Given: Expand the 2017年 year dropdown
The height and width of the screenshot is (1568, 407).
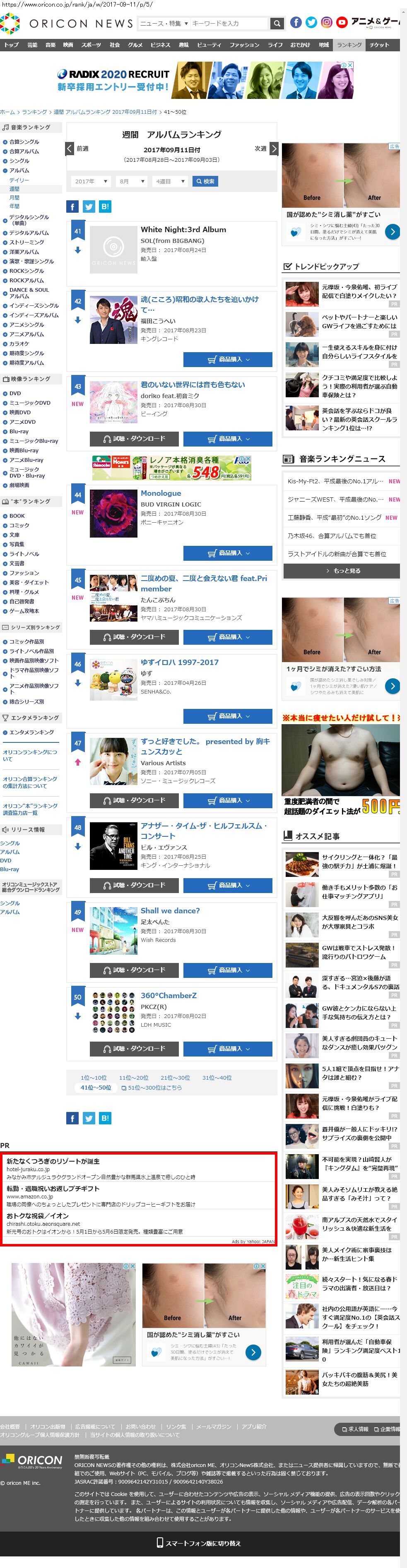Looking at the screenshot, I should coord(91,181).
